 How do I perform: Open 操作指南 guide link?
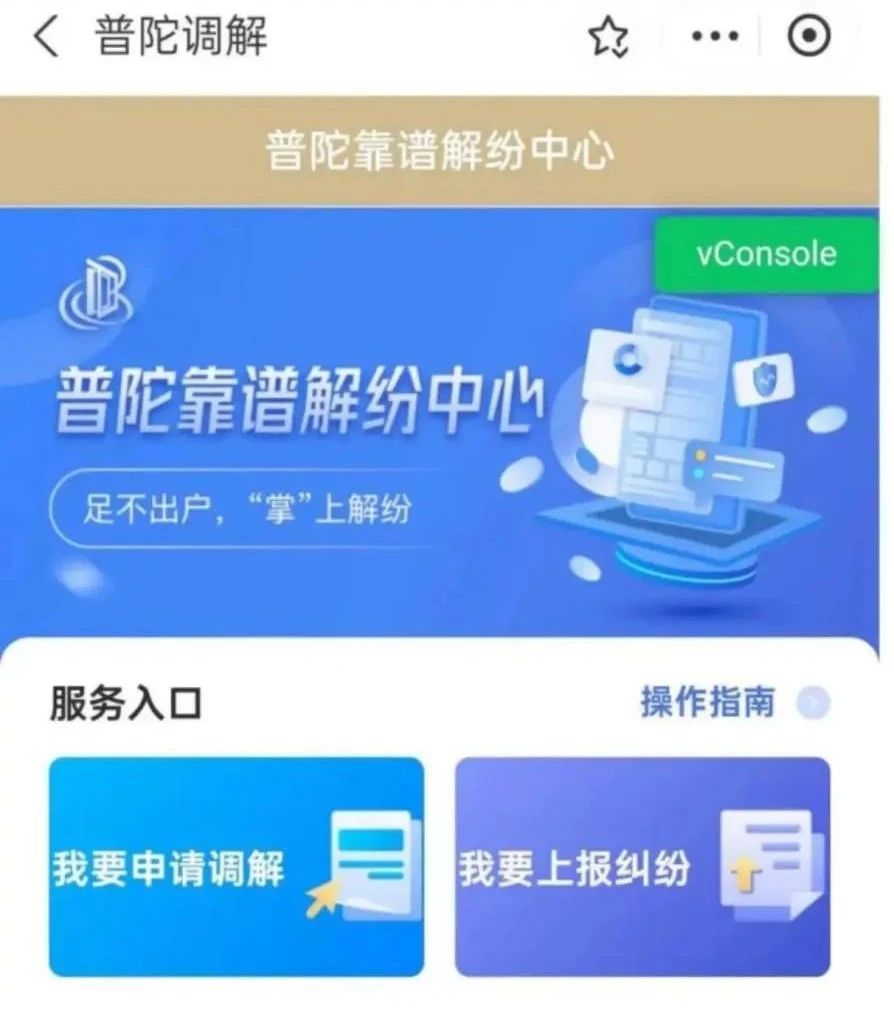coord(732,703)
